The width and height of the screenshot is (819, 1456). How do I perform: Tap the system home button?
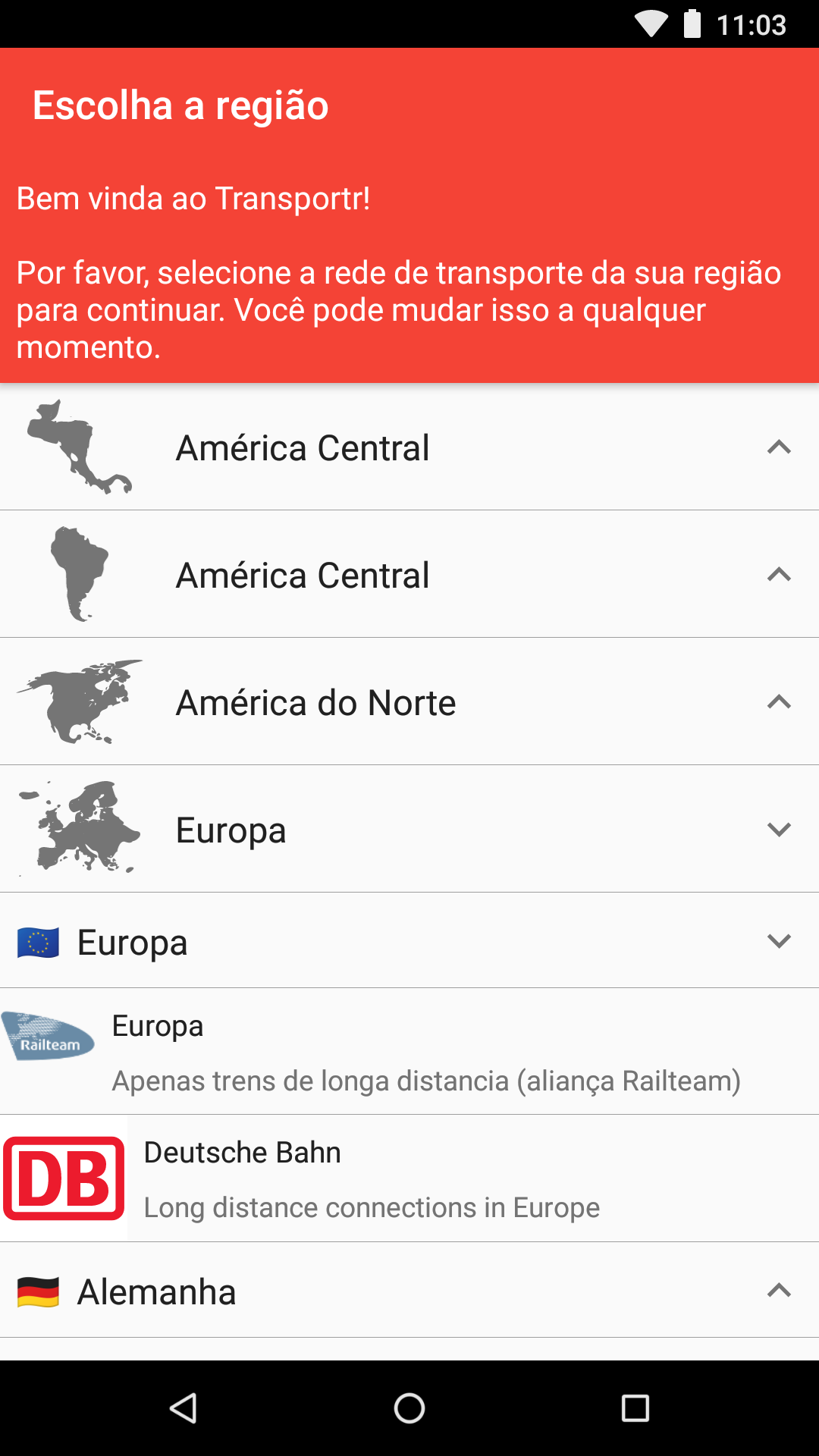pyautogui.click(x=409, y=1408)
